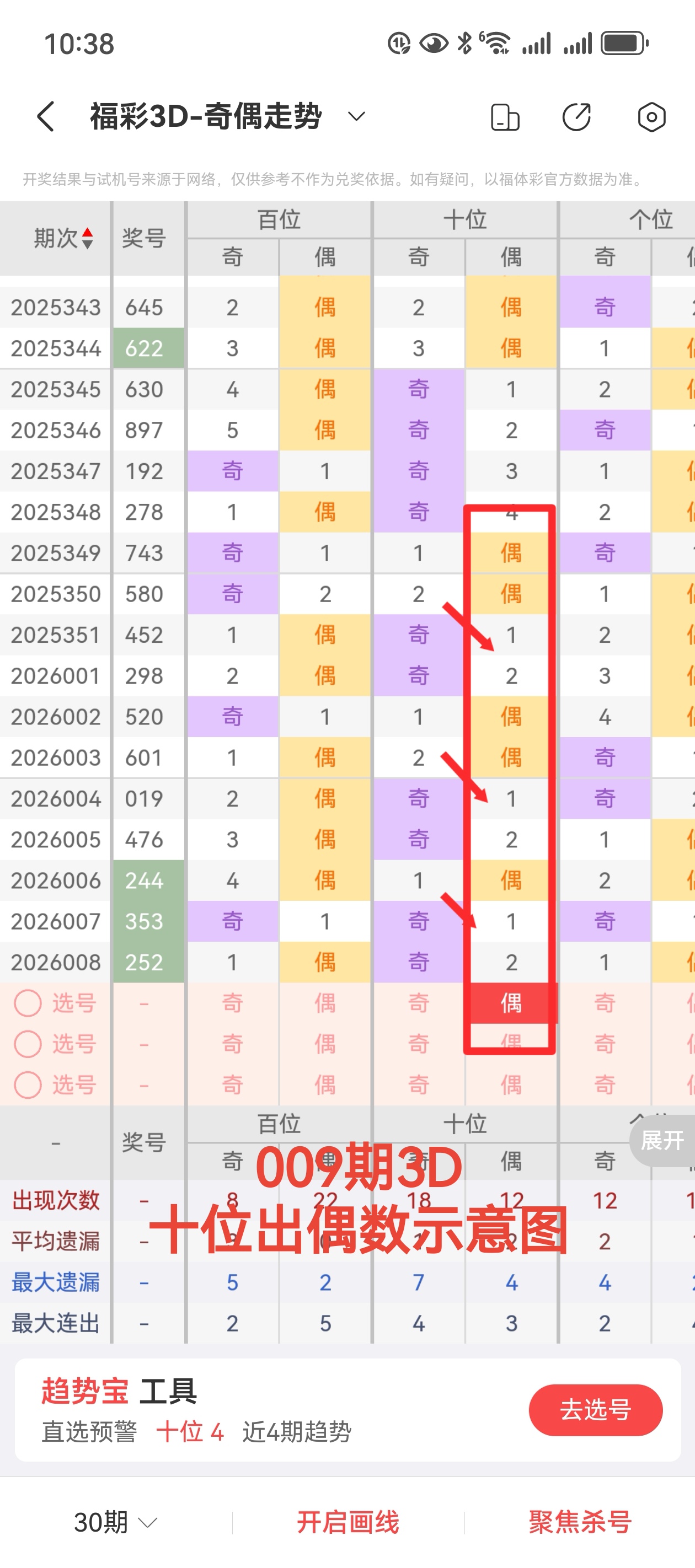
Task: Enable 开启画线 line drawing
Action: [348, 1522]
